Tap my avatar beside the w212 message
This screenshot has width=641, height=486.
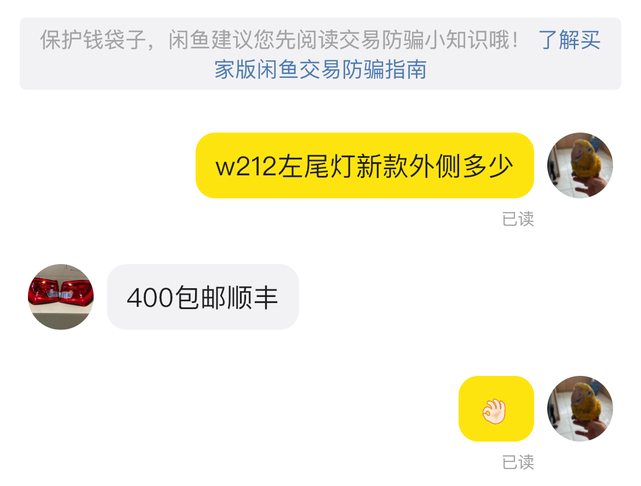[580, 165]
